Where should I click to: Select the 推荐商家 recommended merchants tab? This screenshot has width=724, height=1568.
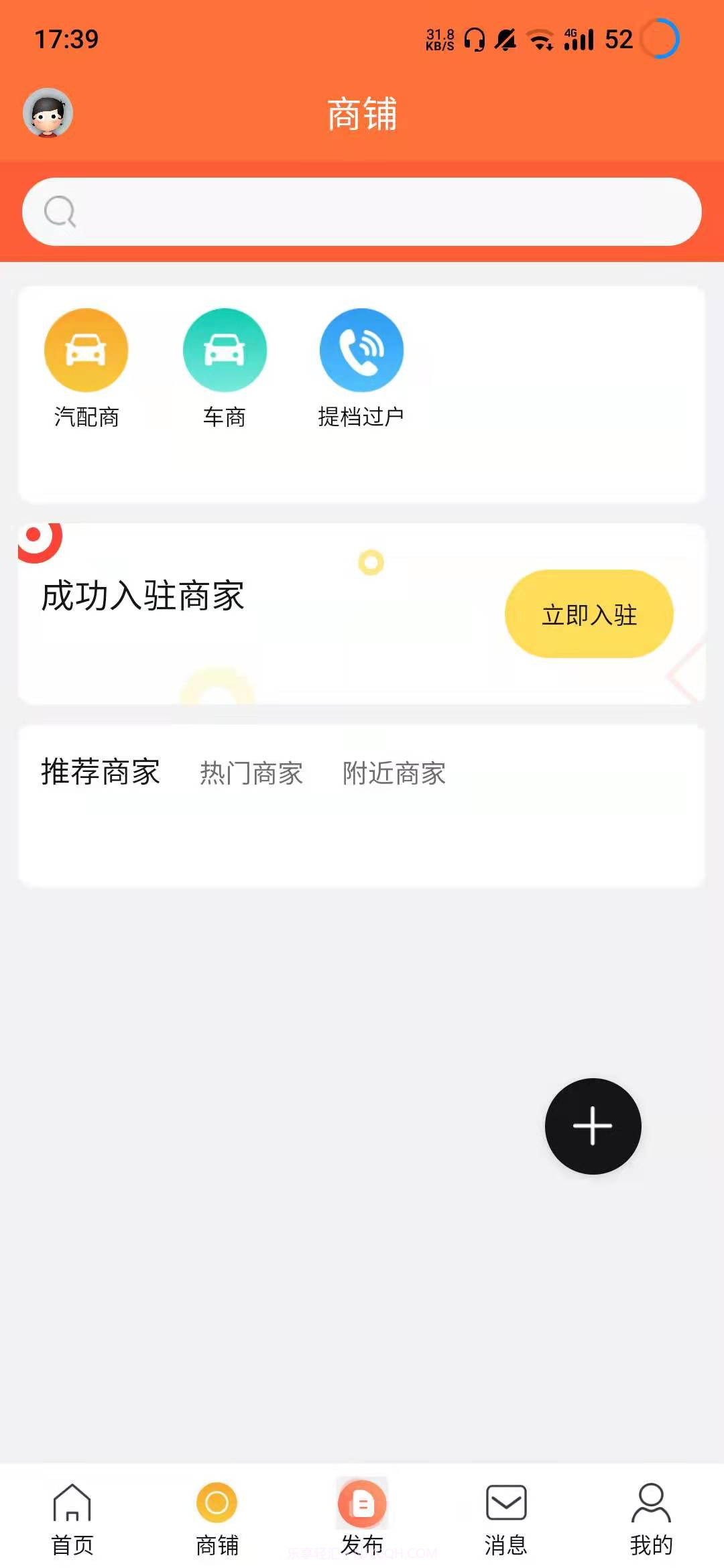click(x=99, y=772)
